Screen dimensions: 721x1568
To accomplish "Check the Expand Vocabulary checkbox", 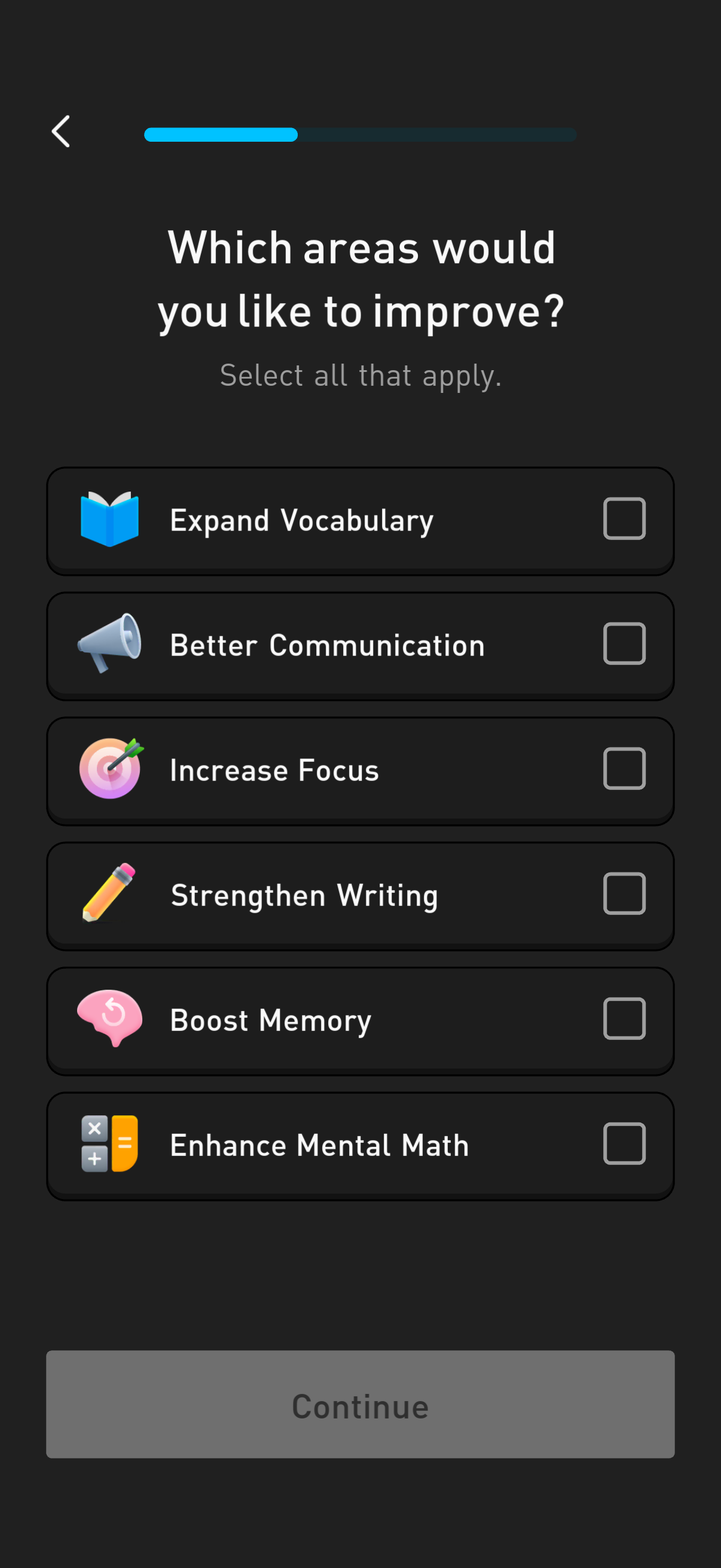I will (x=624, y=518).
